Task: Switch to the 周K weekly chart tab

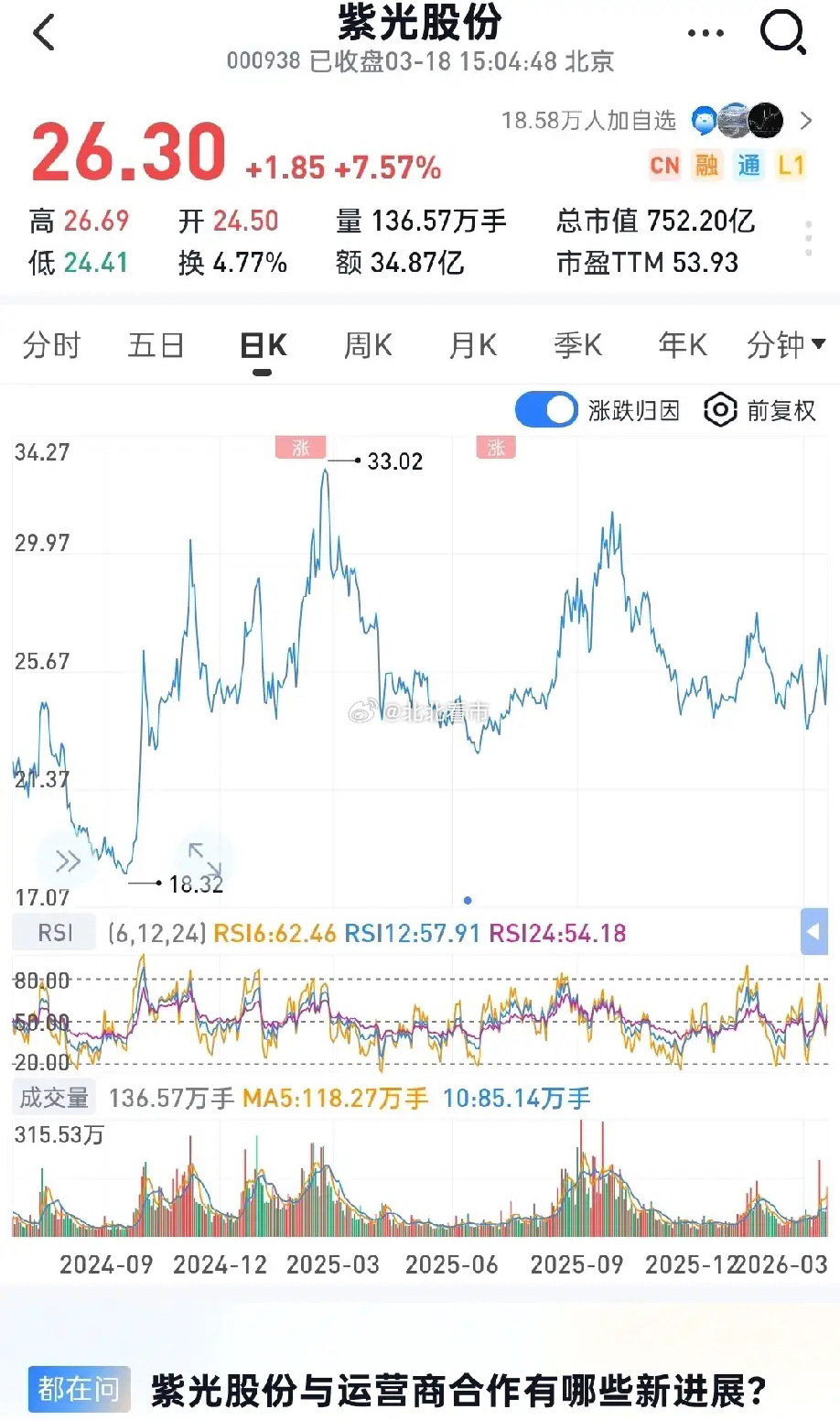Action: [x=366, y=344]
